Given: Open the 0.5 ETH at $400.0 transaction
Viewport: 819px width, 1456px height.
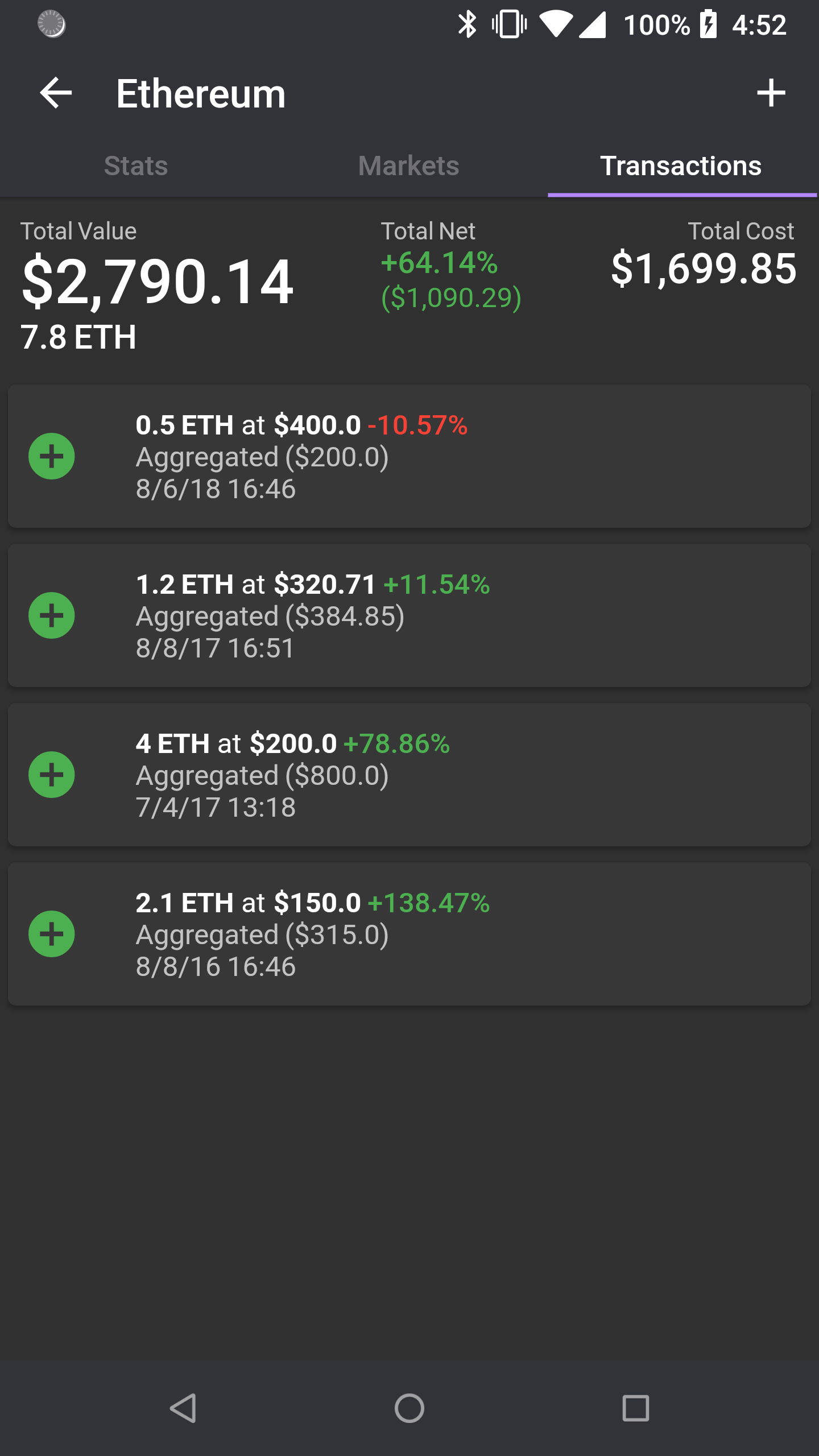Looking at the screenshot, I should click(x=409, y=456).
